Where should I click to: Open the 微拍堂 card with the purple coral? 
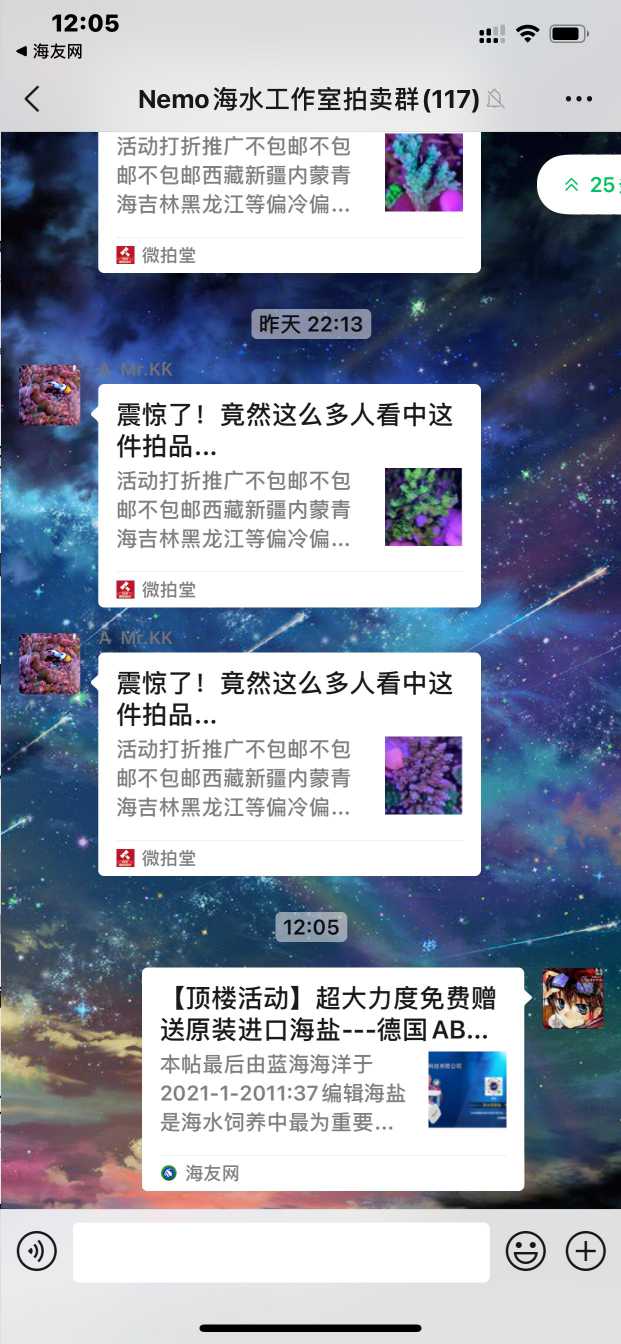click(x=288, y=763)
